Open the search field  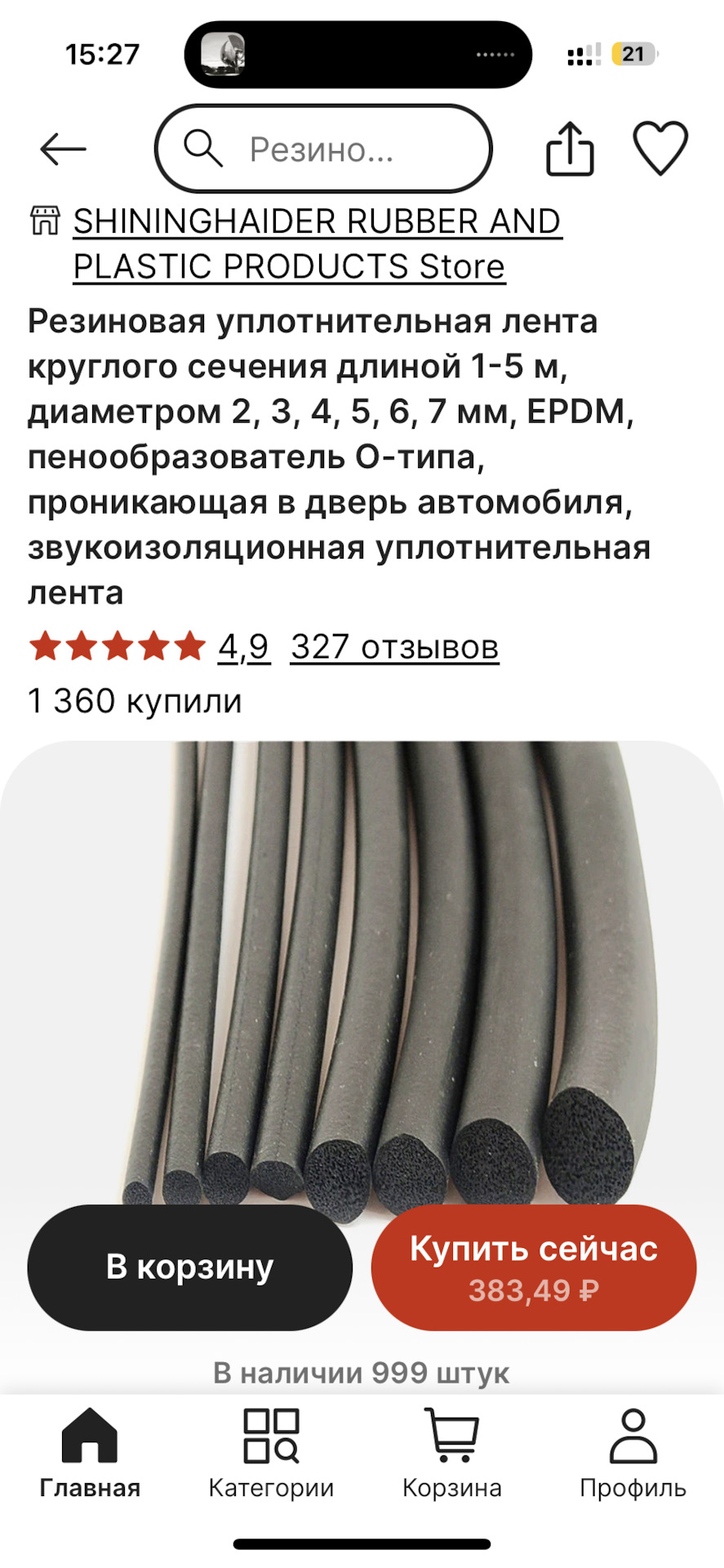323,149
